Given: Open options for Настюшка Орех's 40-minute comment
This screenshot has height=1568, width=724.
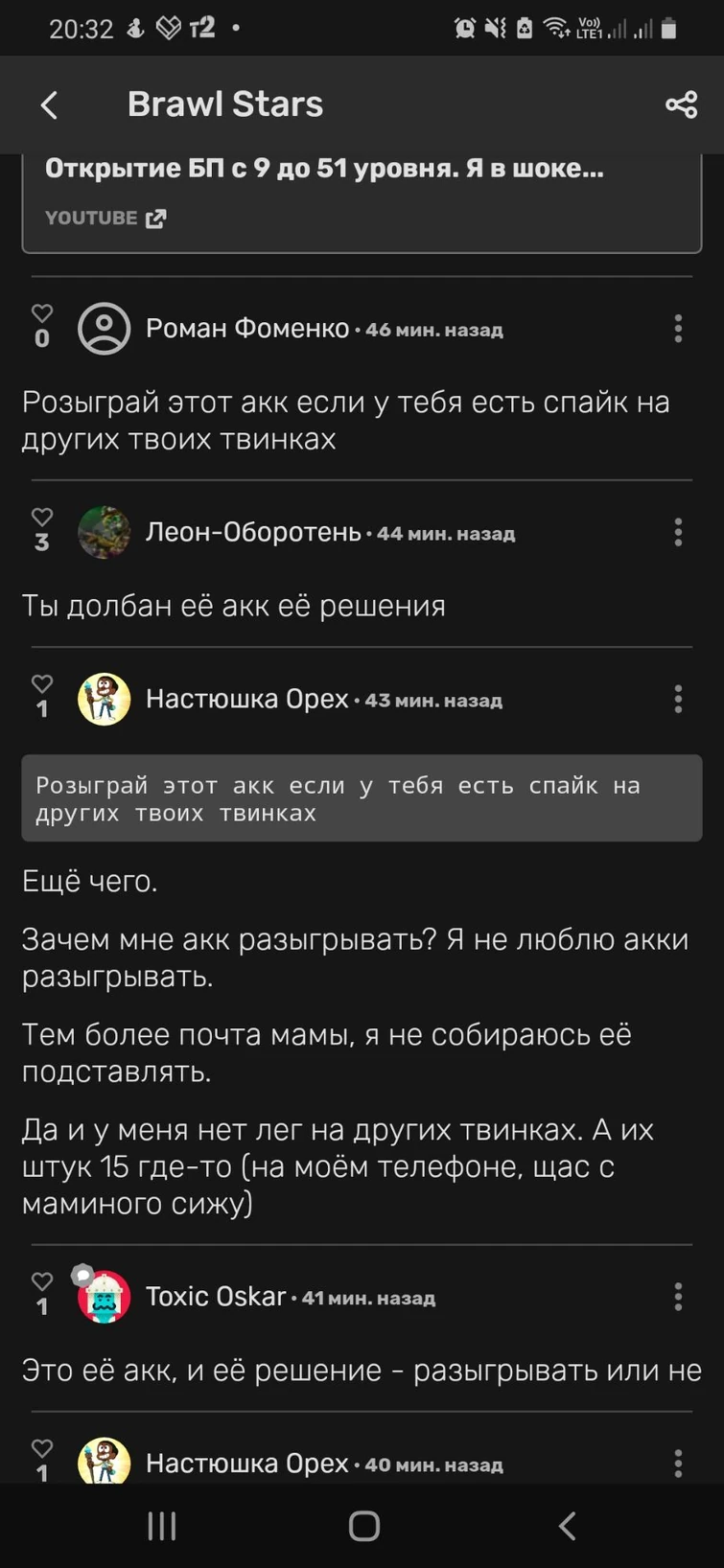Looking at the screenshot, I should (x=678, y=1464).
